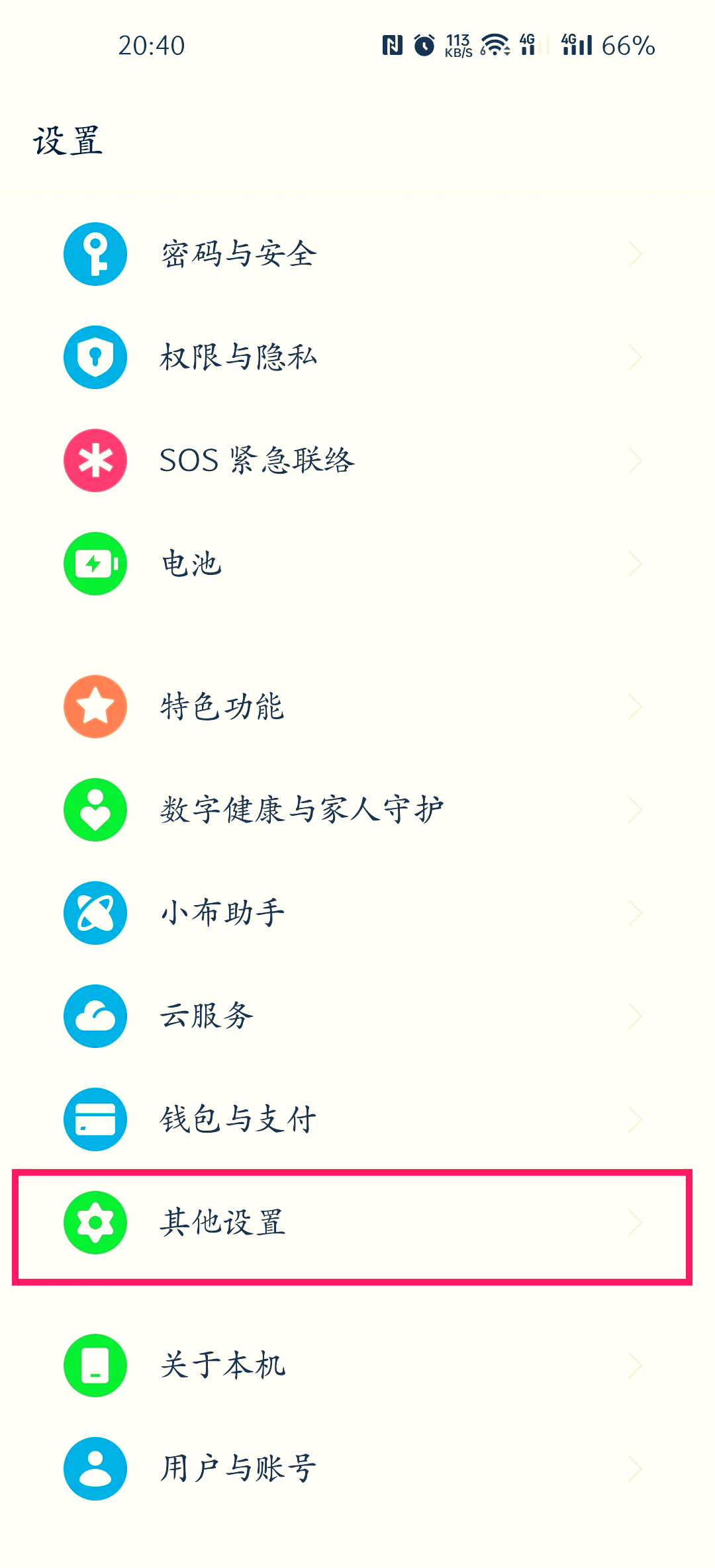Select the key icon for 密码与安全
This screenshot has width=715, height=1568.
tap(94, 255)
